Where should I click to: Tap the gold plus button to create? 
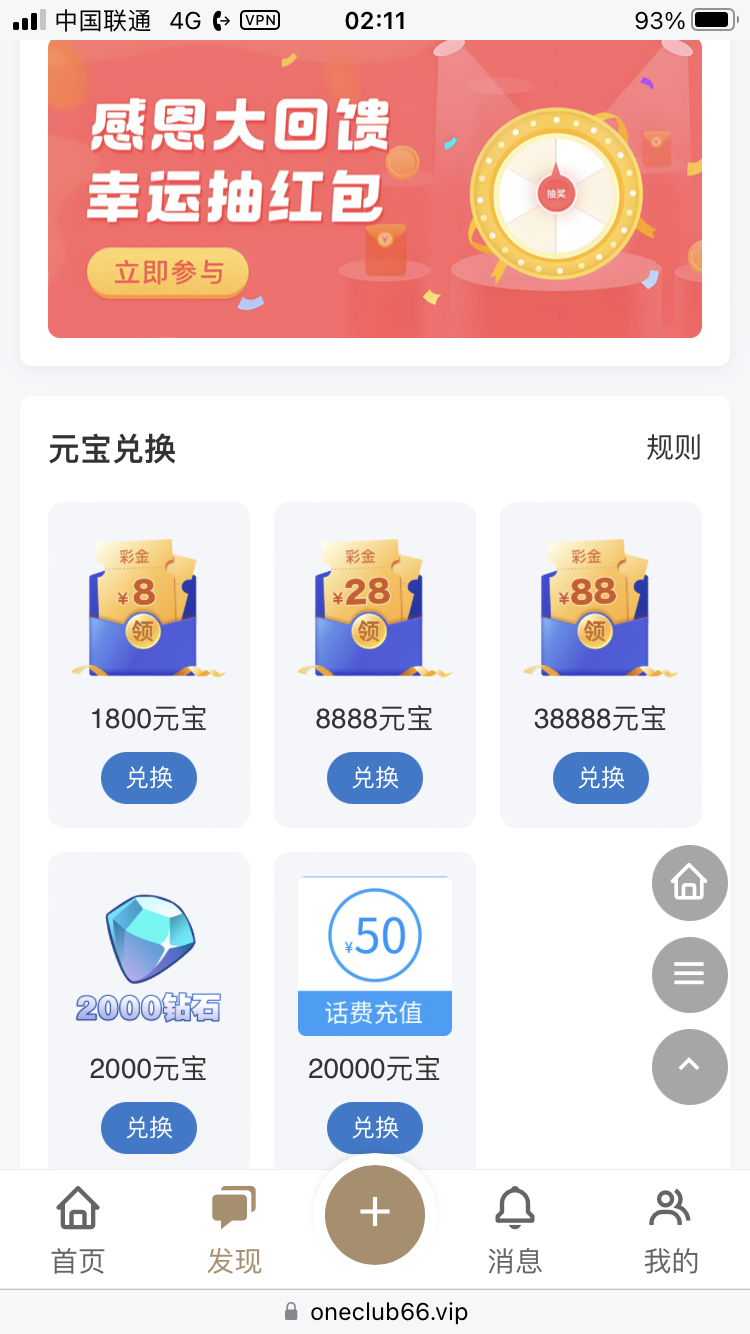coord(374,1214)
